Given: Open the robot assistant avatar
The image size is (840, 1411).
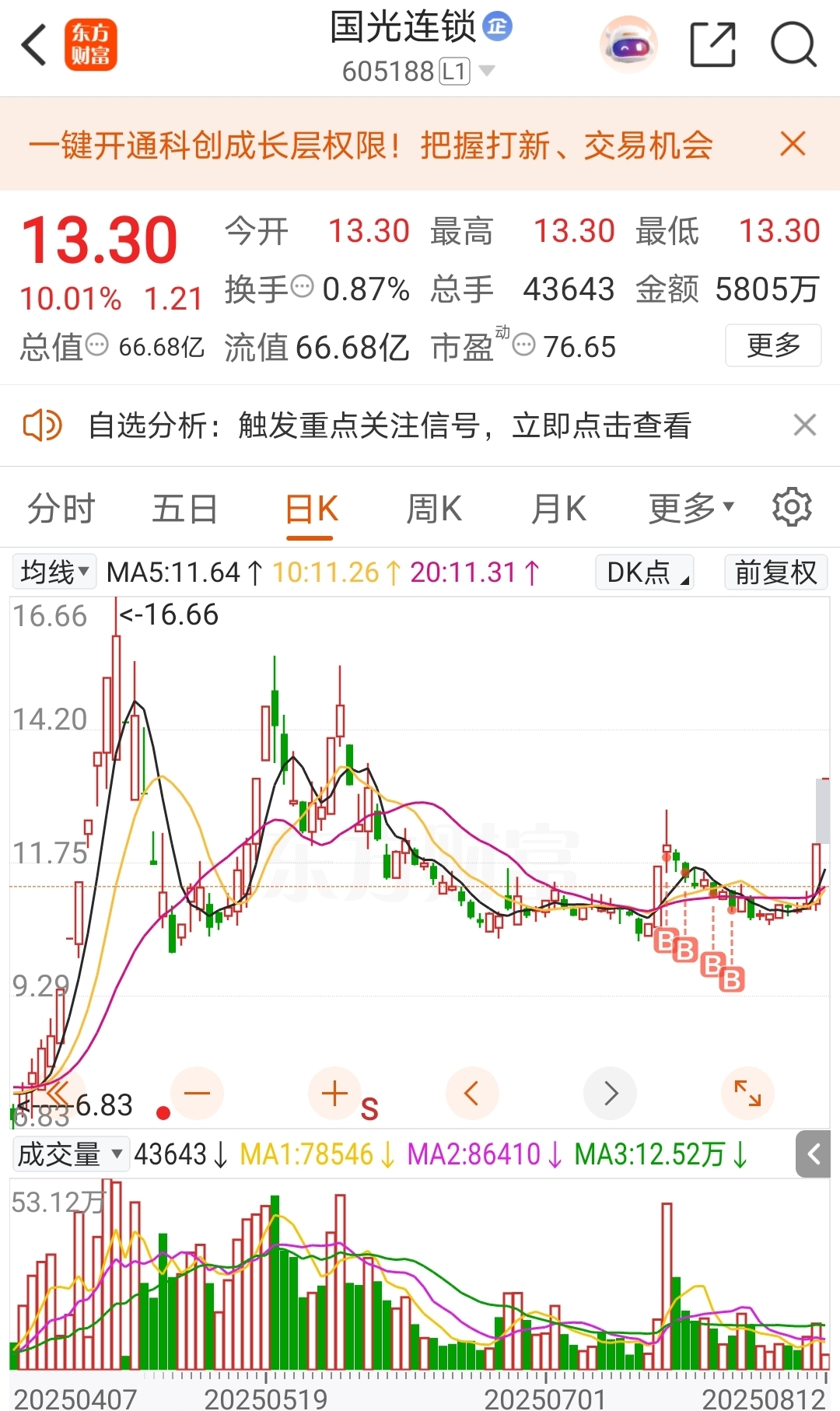Looking at the screenshot, I should [x=628, y=45].
